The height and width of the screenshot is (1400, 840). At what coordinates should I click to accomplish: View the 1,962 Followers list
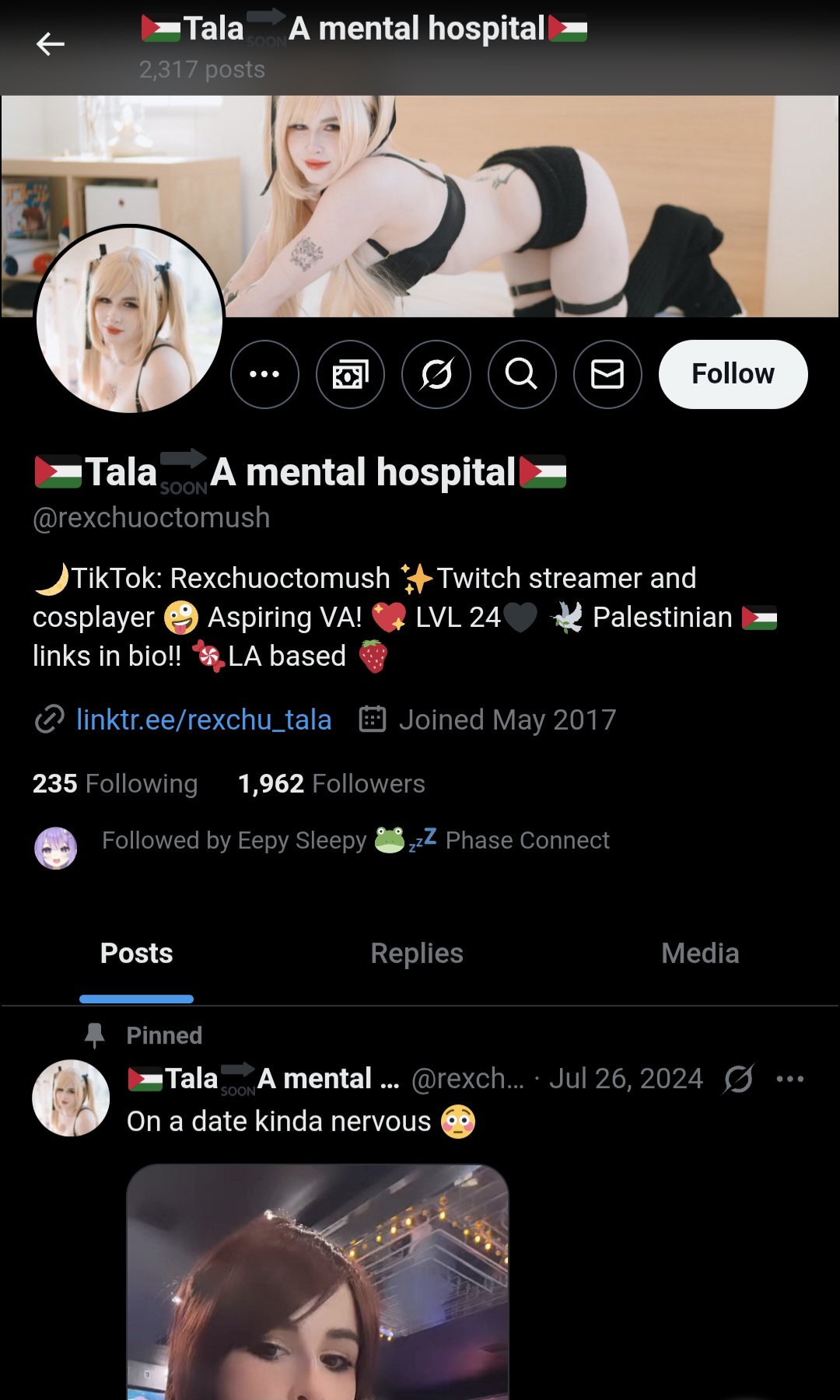coord(331,783)
